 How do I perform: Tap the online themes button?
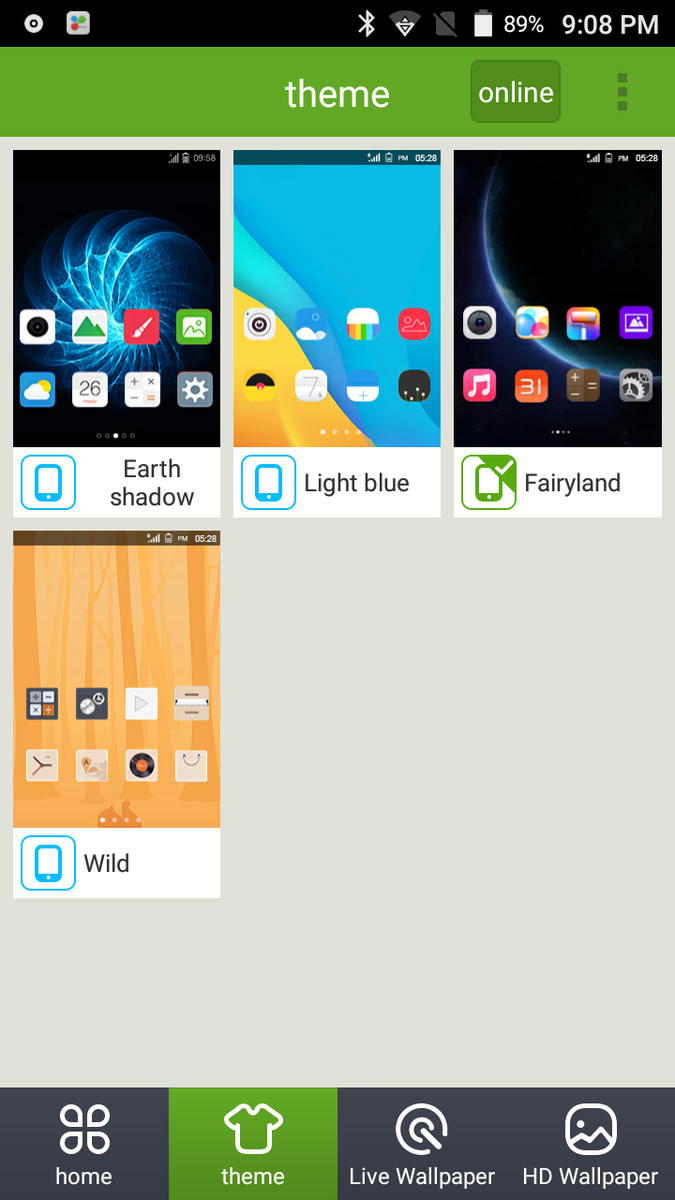tap(516, 92)
